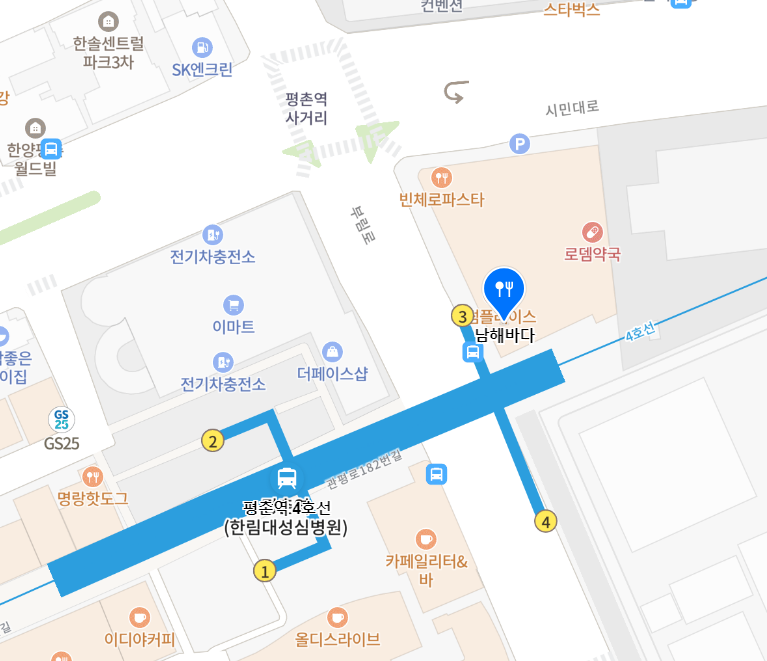Tap subway exit 4 marker
Image resolution: width=767 pixels, height=661 pixels.
545,521
